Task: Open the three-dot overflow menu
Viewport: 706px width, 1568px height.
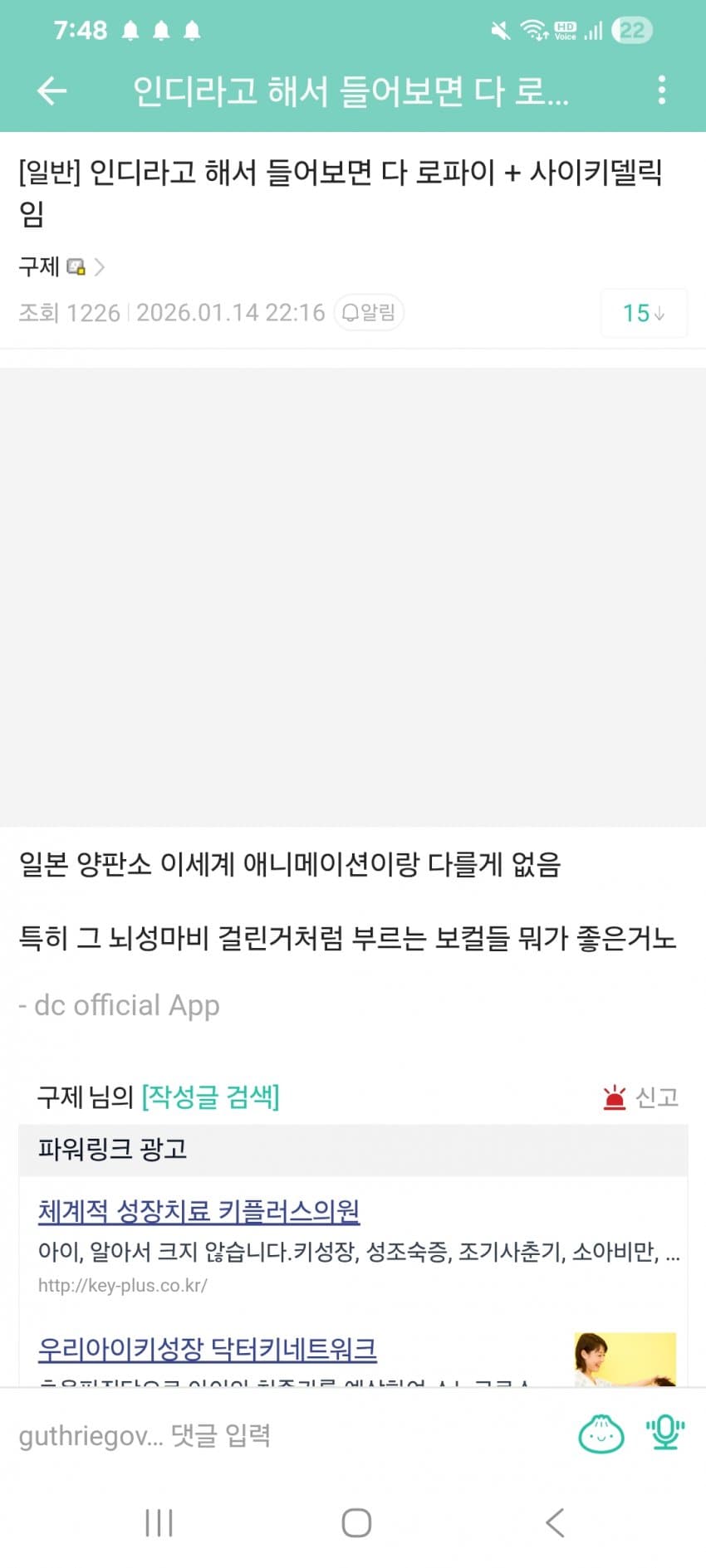Action: [661, 90]
